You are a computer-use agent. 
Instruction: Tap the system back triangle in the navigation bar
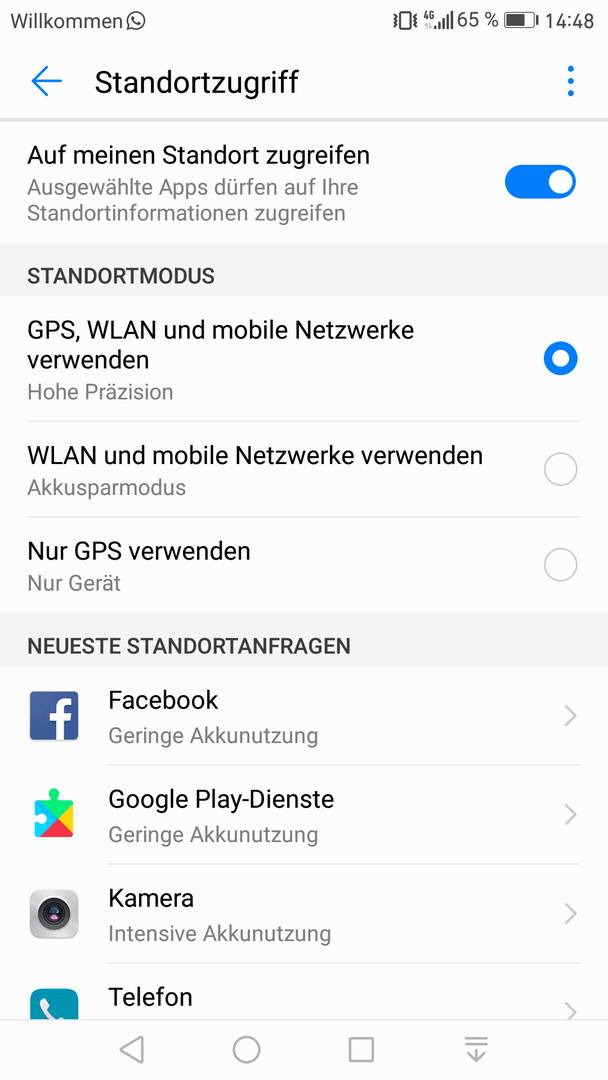click(131, 1050)
